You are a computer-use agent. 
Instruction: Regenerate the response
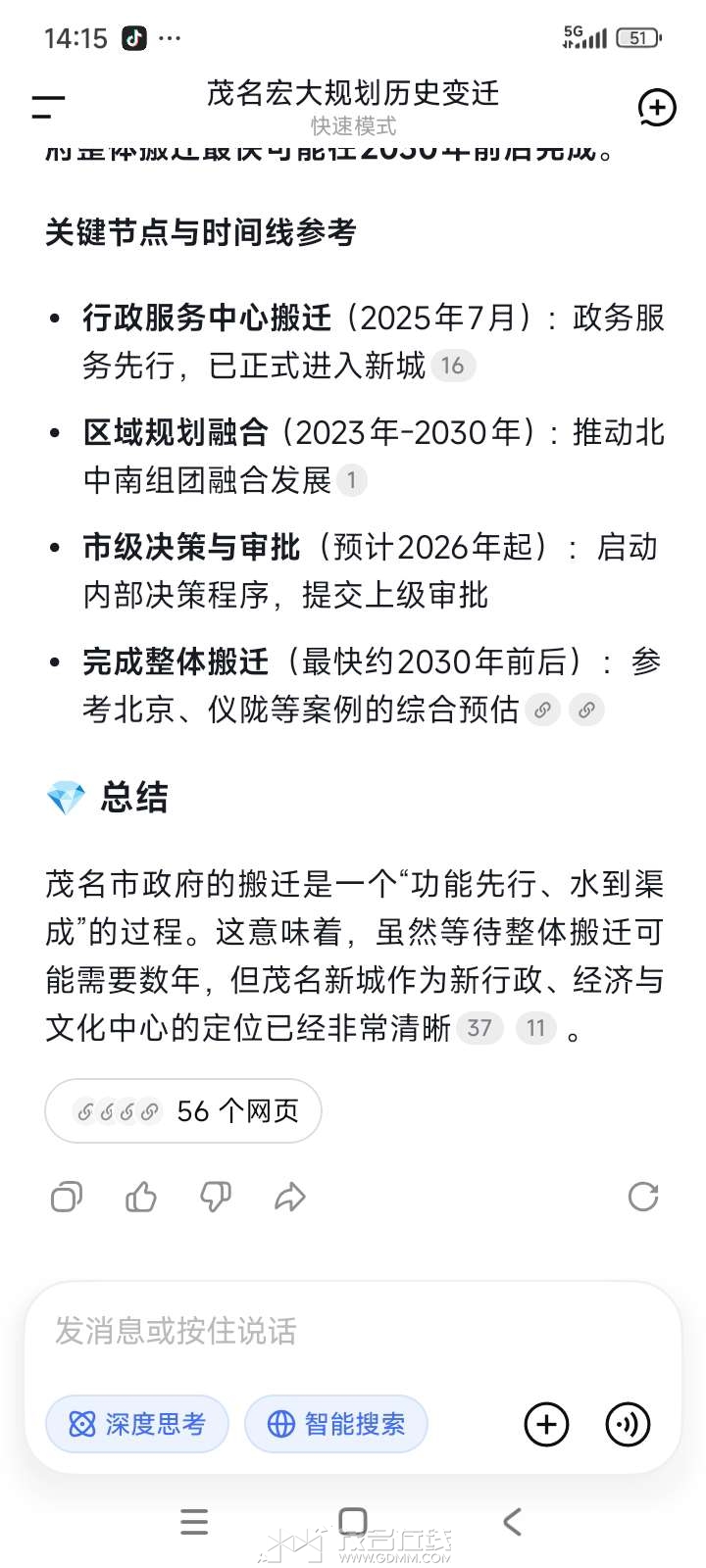[642, 1197]
